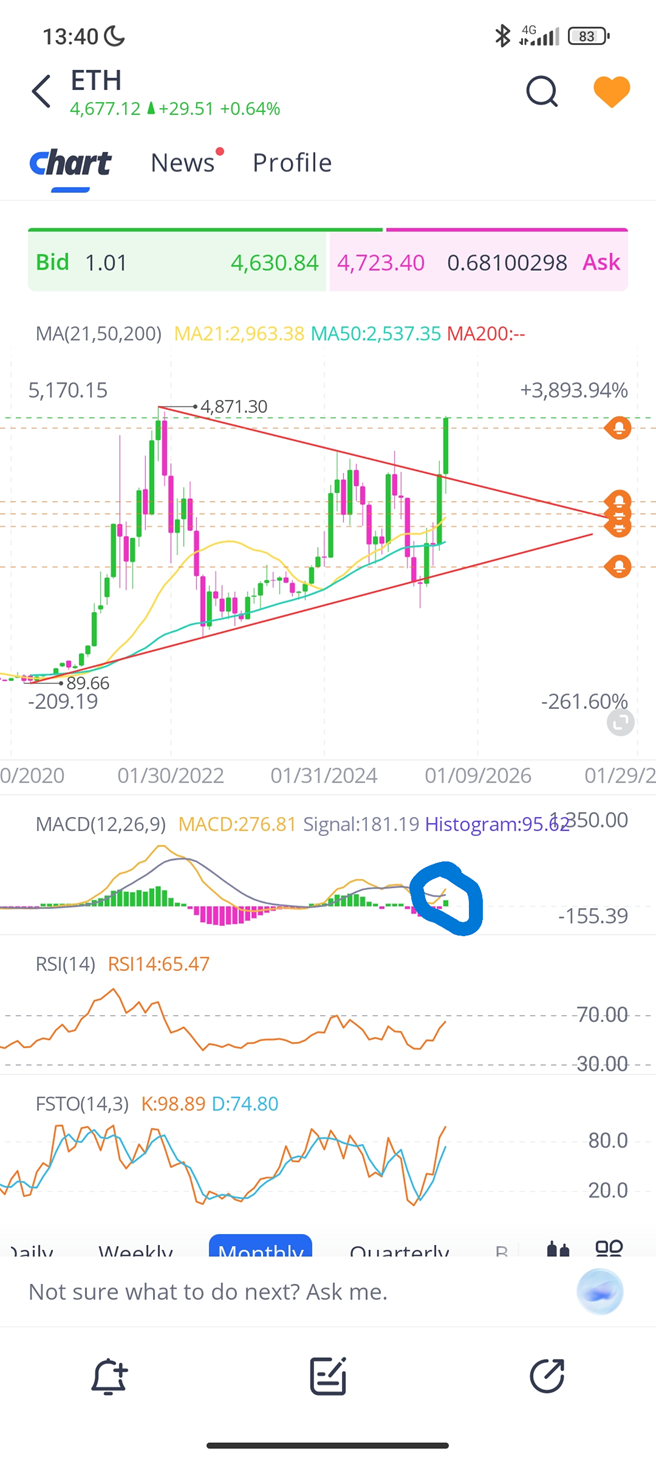
Task: Share the ETH chart
Action: pyautogui.click(x=547, y=1377)
